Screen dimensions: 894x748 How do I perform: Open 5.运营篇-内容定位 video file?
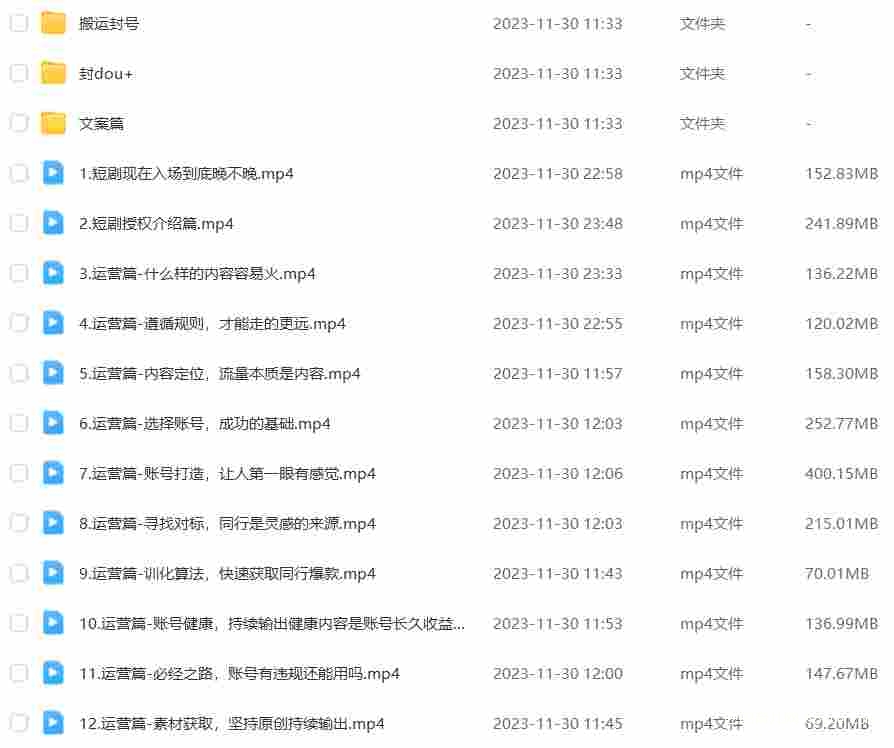point(219,373)
